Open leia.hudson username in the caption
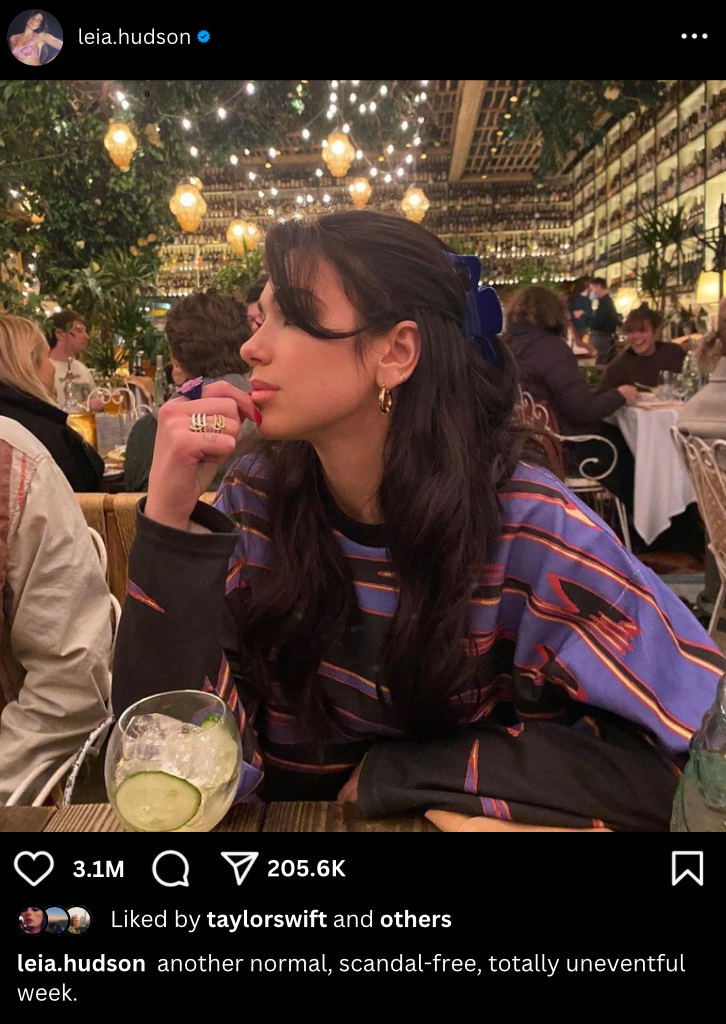Screen dimensions: 726x1024 tap(81, 964)
